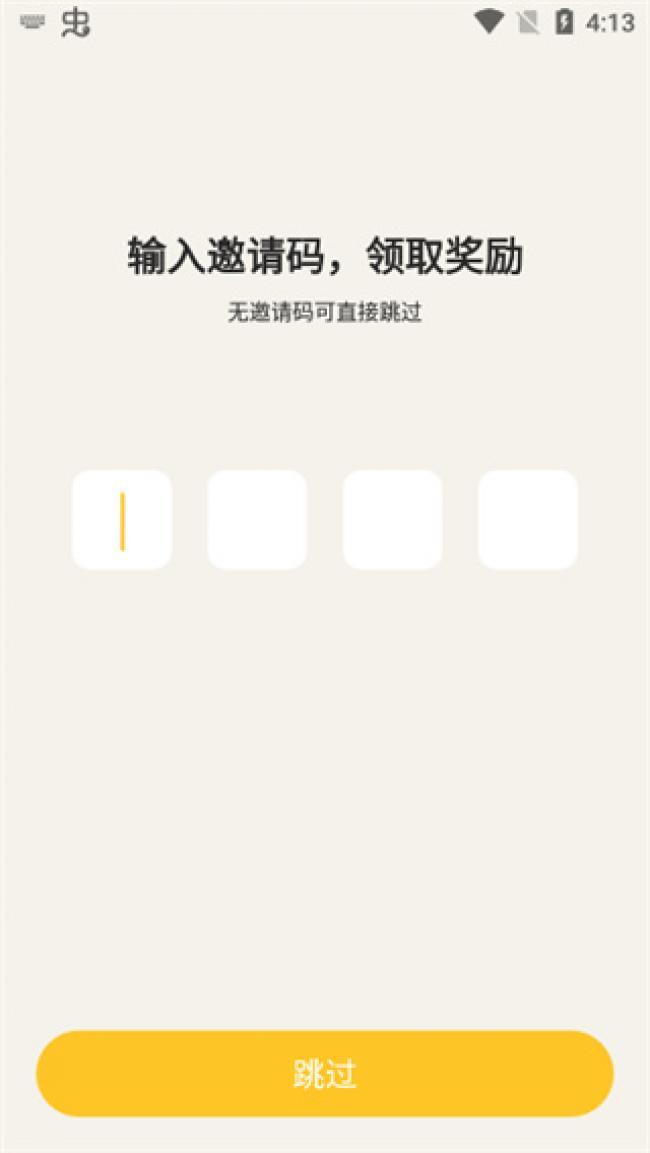Select the fourth invite code box
The height and width of the screenshot is (1153, 650).
(x=528, y=520)
